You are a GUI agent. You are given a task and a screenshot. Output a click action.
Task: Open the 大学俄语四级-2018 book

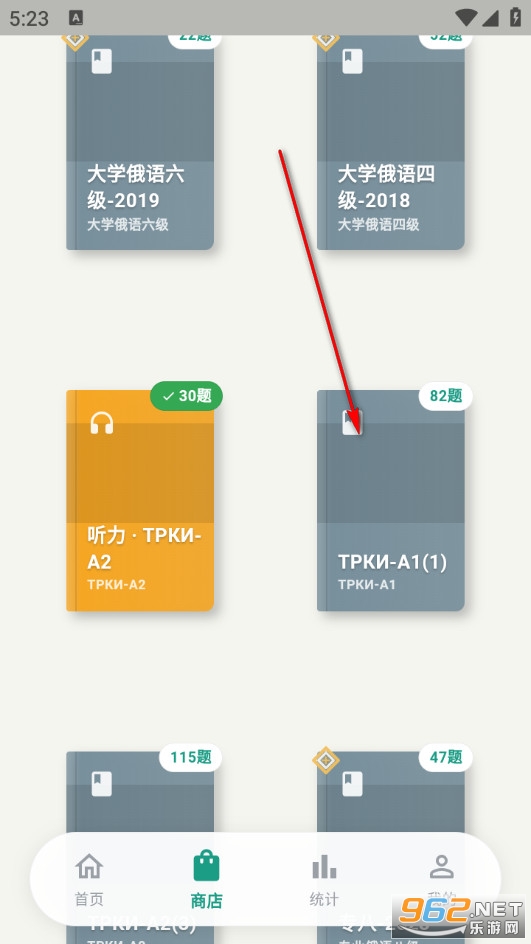(x=391, y=142)
